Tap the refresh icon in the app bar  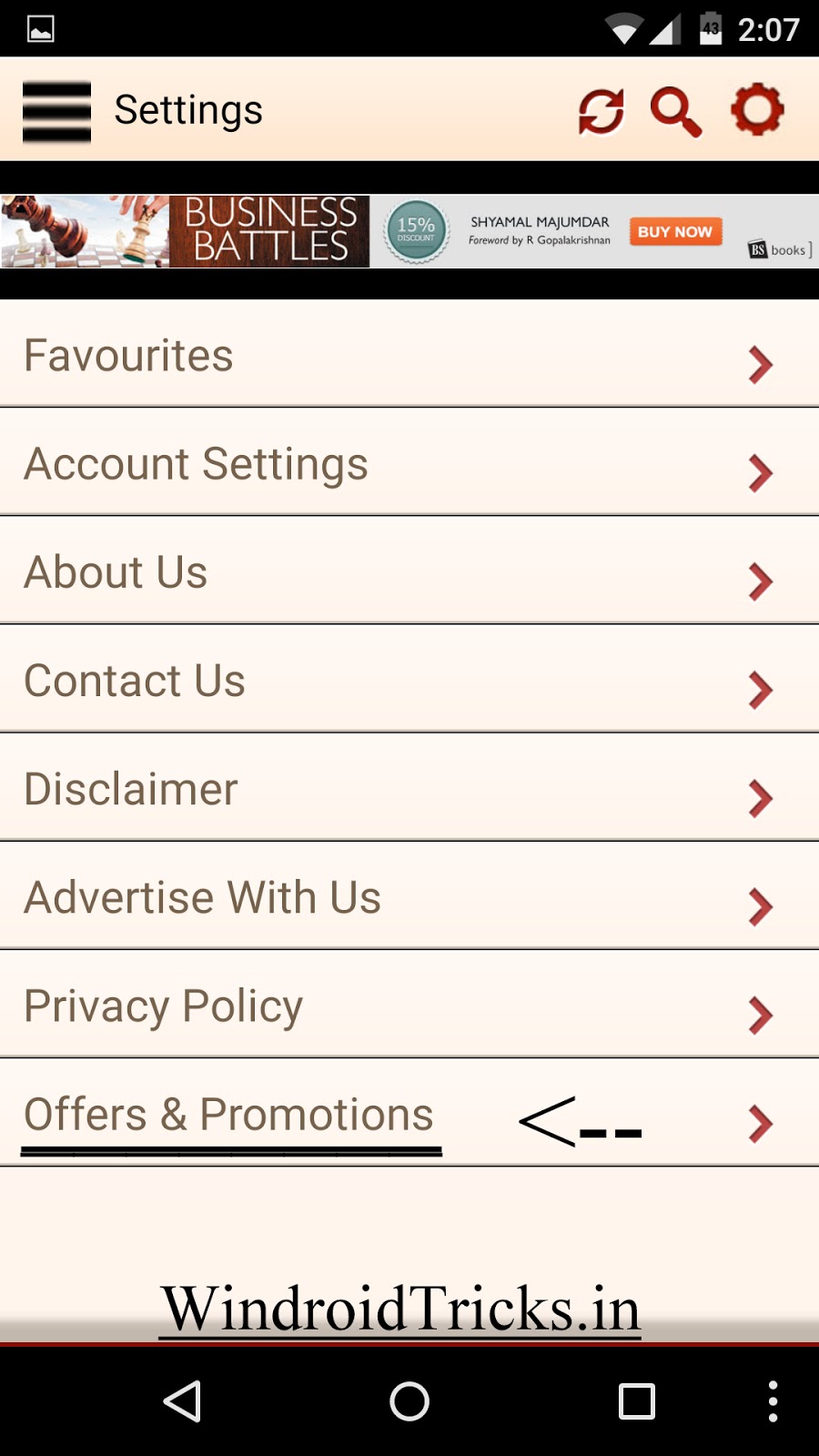tap(602, 112)
